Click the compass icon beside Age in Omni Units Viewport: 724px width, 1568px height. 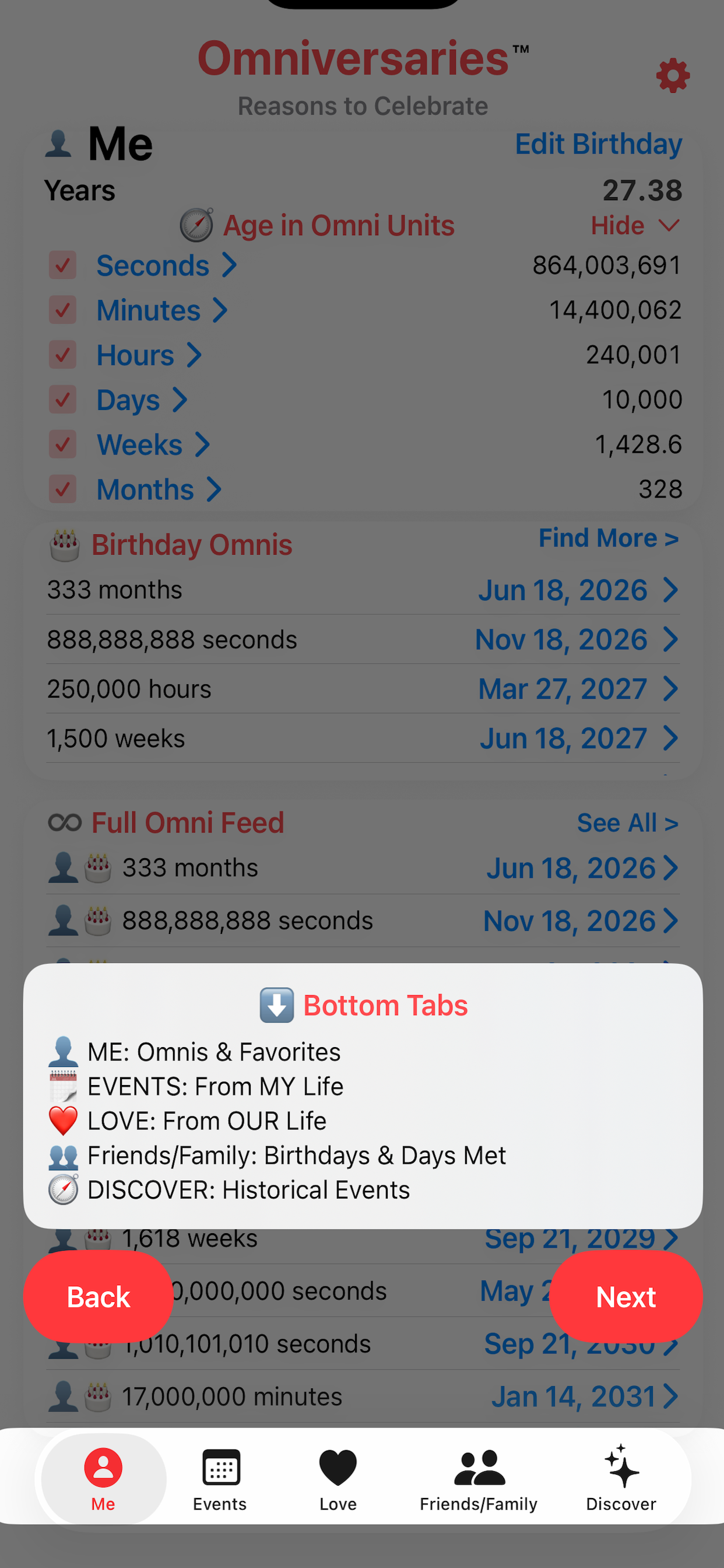point(197,225)
